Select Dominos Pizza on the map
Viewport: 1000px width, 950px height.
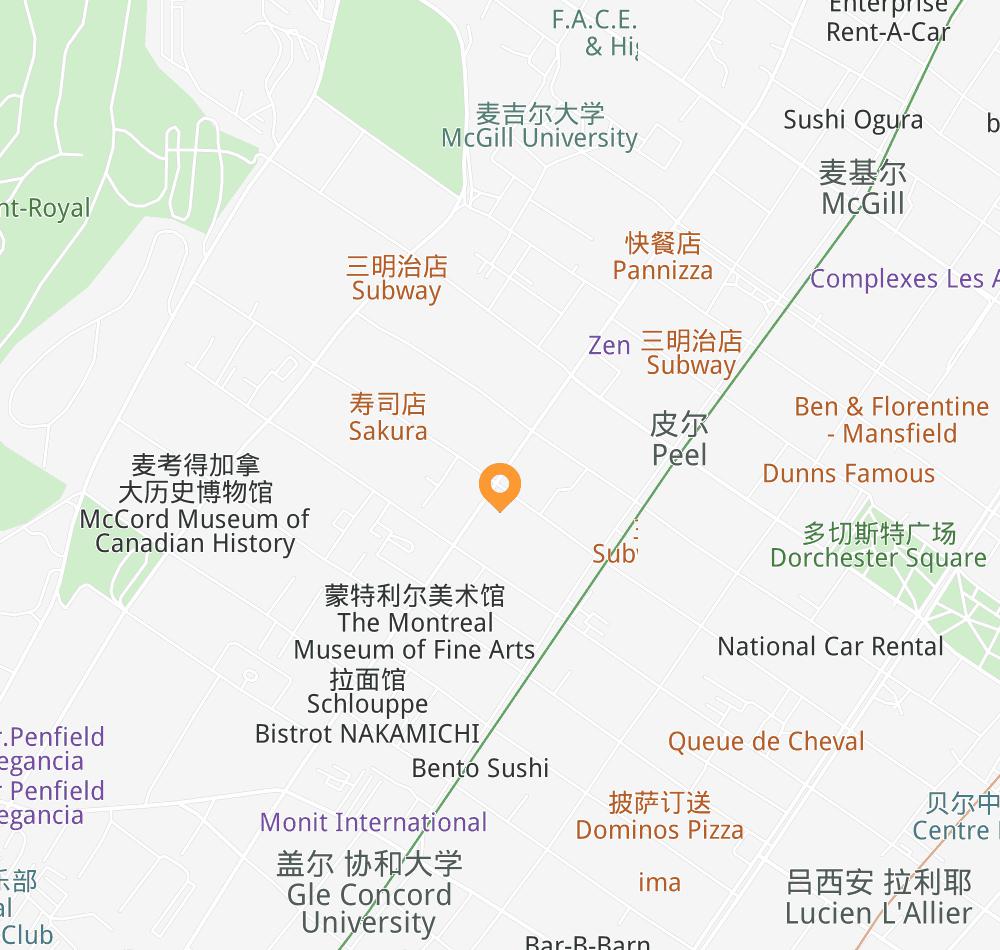pos(660,816)
